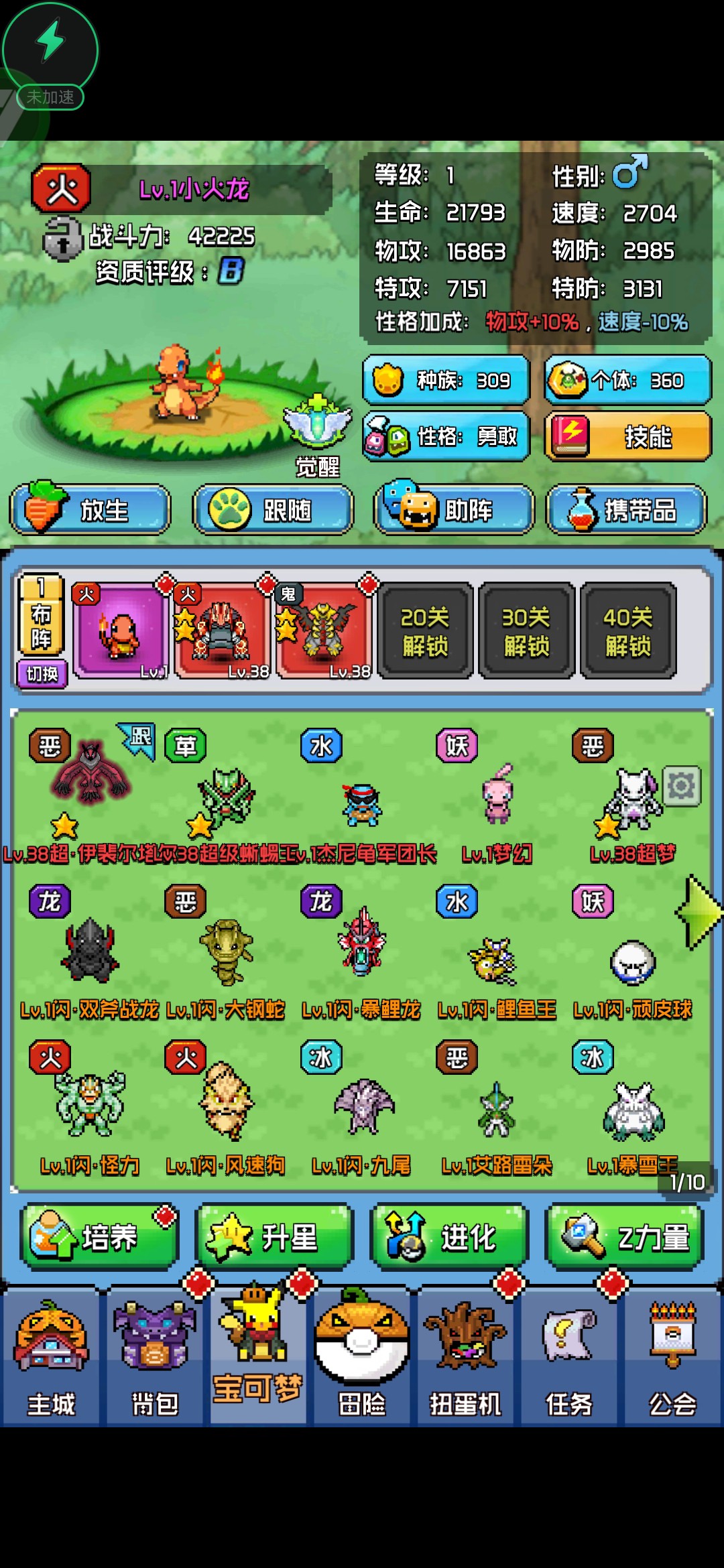Switch to the 公会 guild tab
The width and height of the screenshot is (724, 1568).
pos(672,1360)
